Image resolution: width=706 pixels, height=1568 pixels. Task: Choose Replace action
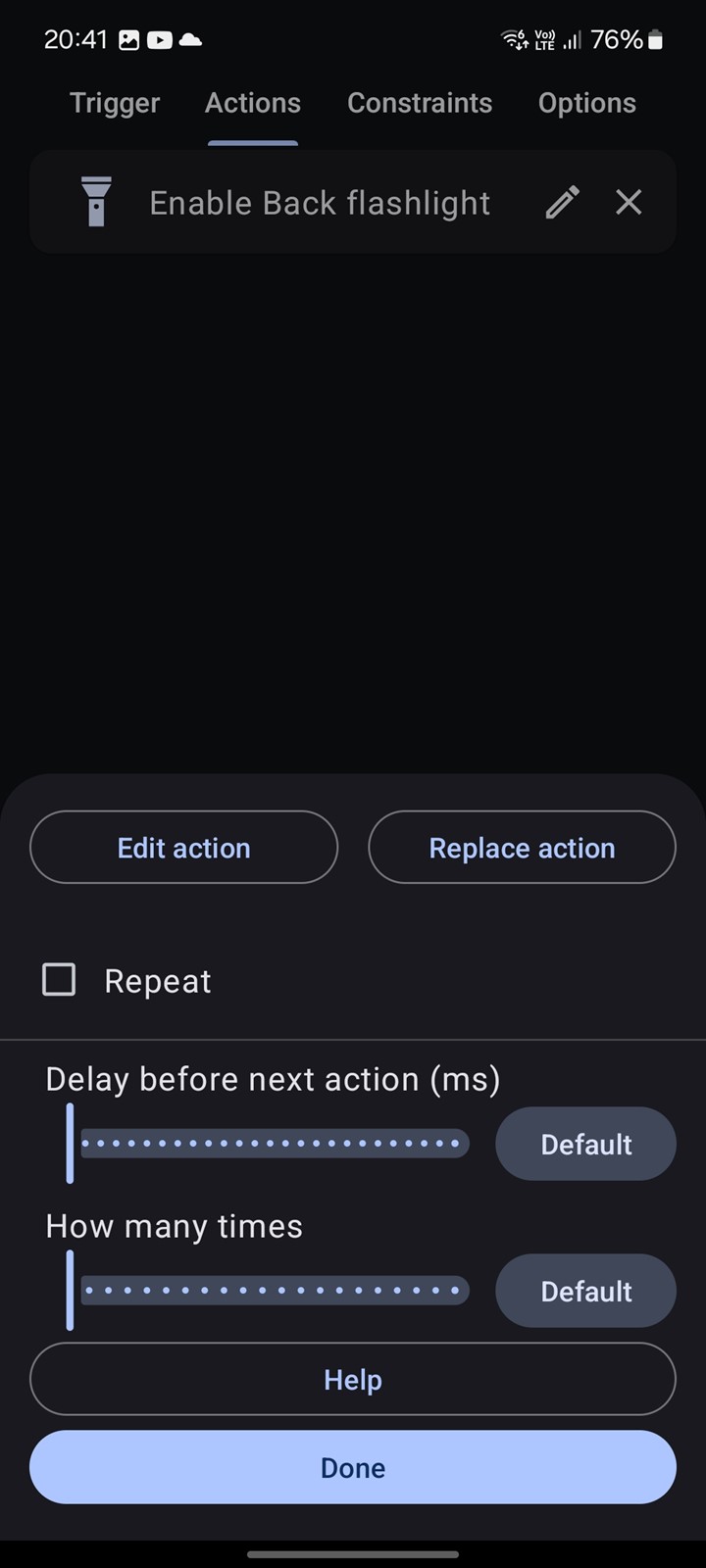coord(522,848)
